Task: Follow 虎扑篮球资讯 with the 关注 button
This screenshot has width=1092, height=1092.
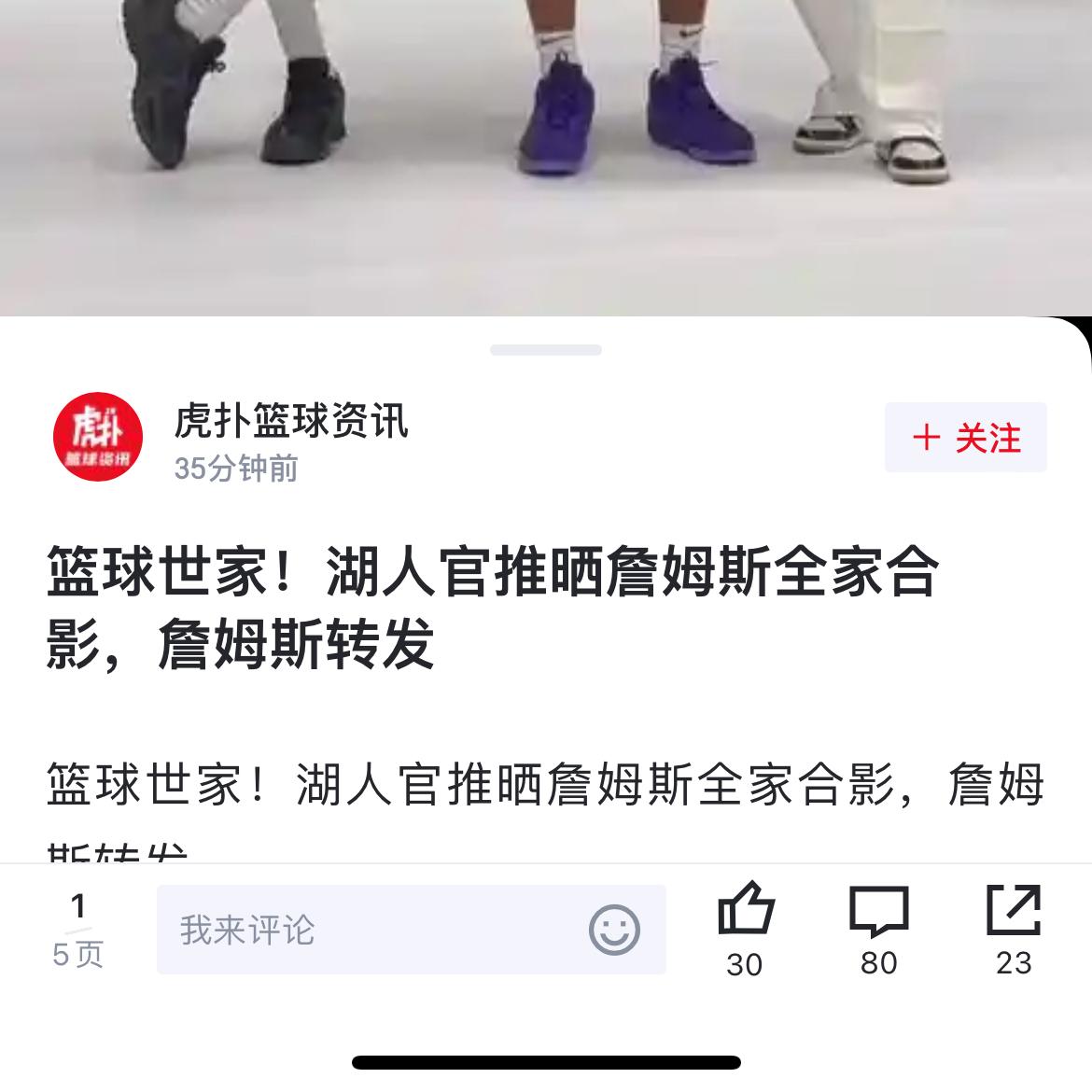Action: [965, 437]
